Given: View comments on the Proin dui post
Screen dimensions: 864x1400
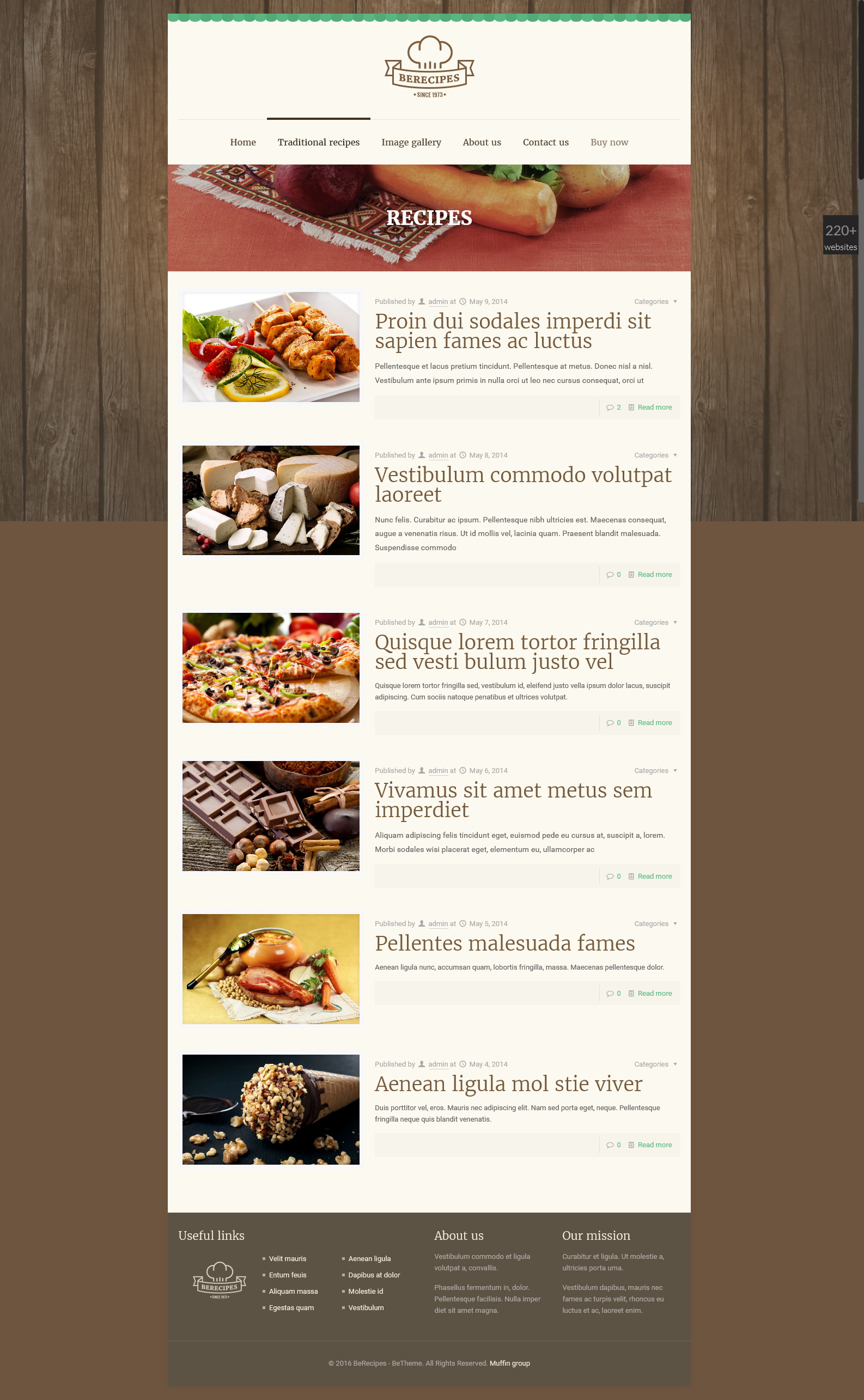Looking at the screenshot, I should [x=614, y=407].
